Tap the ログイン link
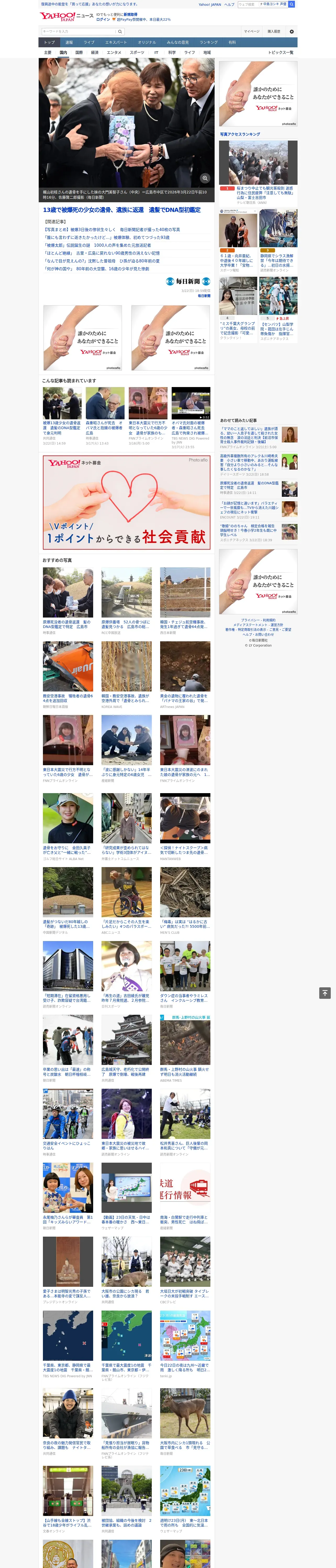Viewport: 336px width, 1568px height. click(103, 20)
